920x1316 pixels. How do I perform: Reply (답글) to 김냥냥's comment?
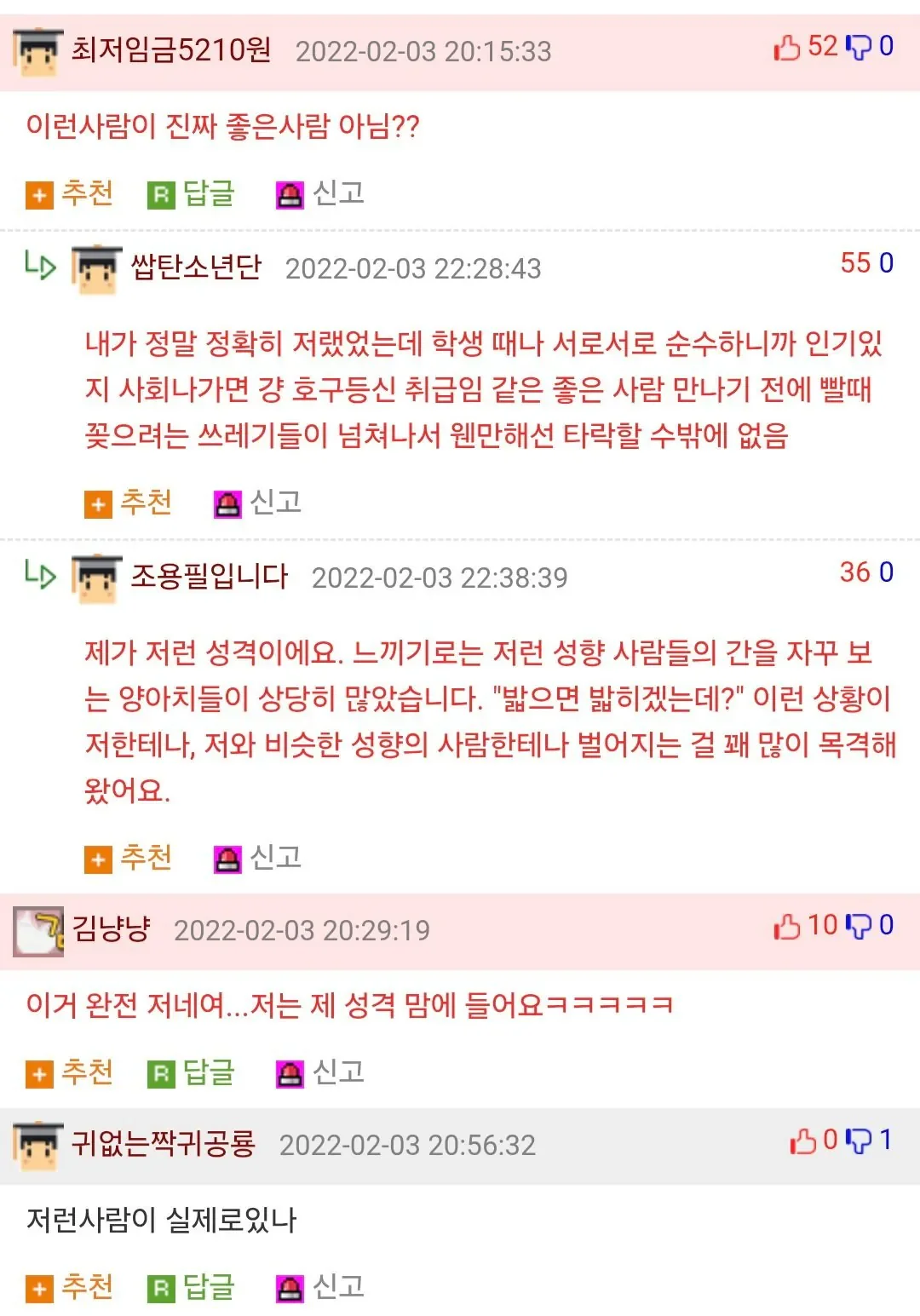tap(191, 1072)
